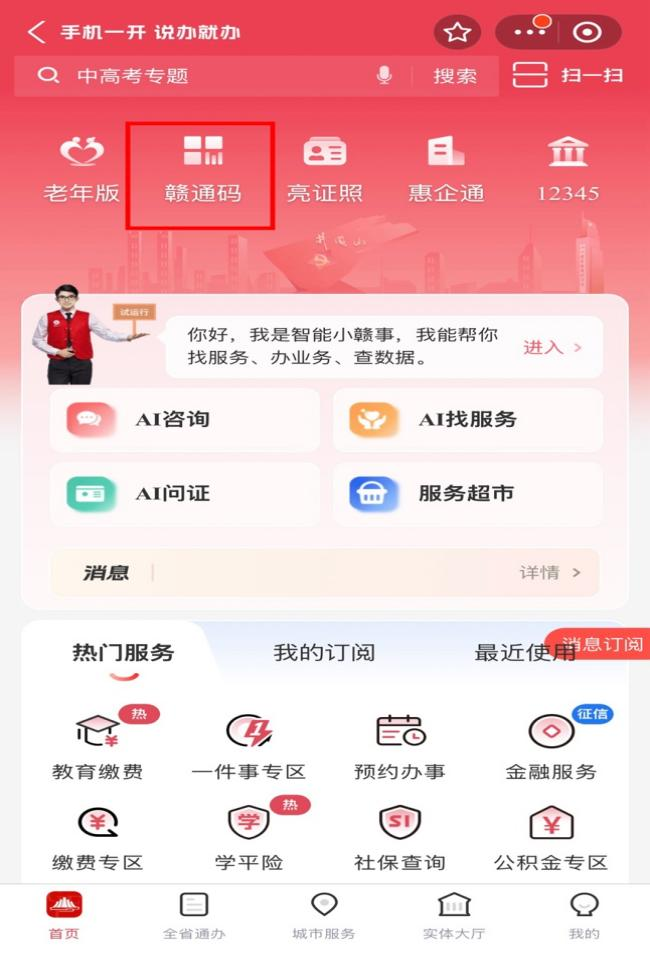Viewport: 650px width, 954px height.
Task: Open 亮证照
Action: point(325,170)
